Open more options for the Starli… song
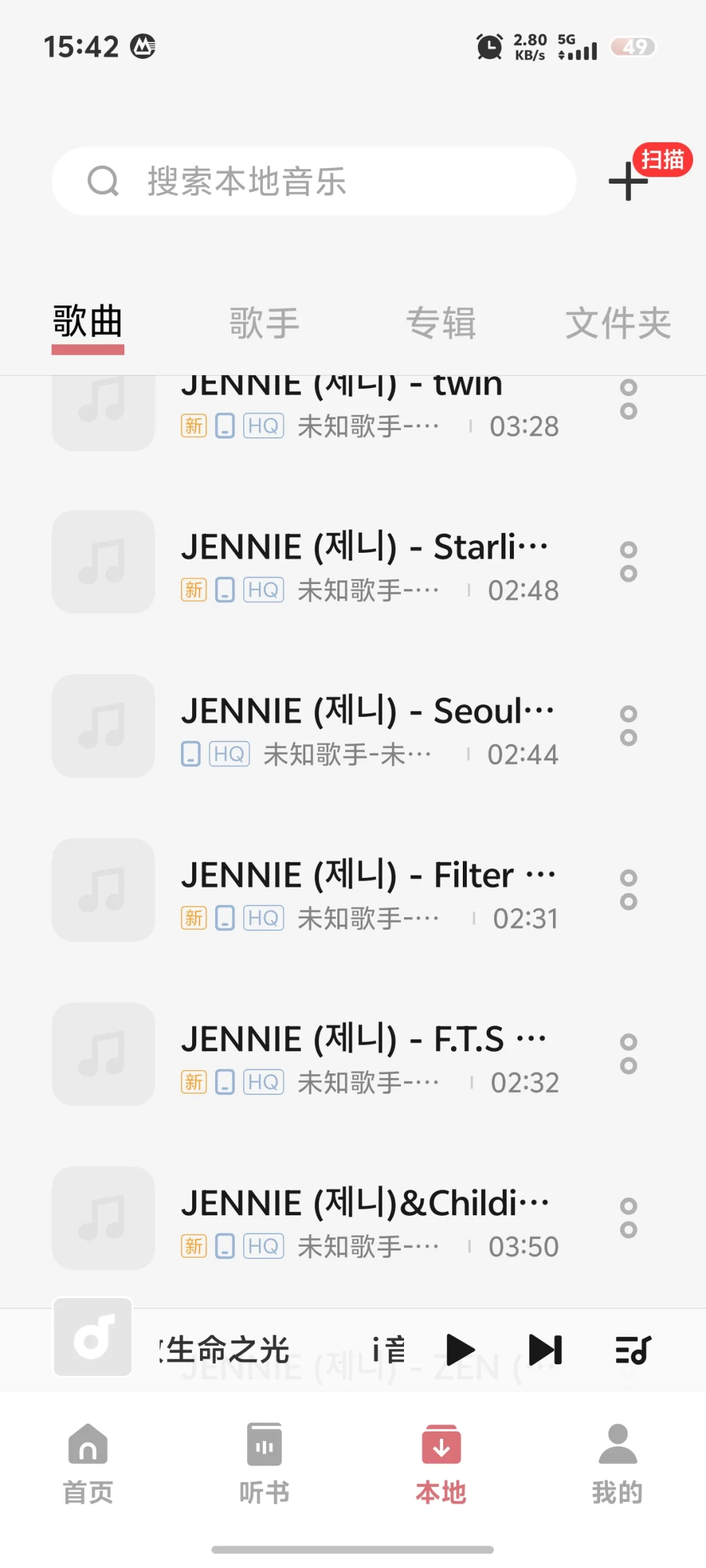This screenshot has width=706, height=1568. coord(628,563)
